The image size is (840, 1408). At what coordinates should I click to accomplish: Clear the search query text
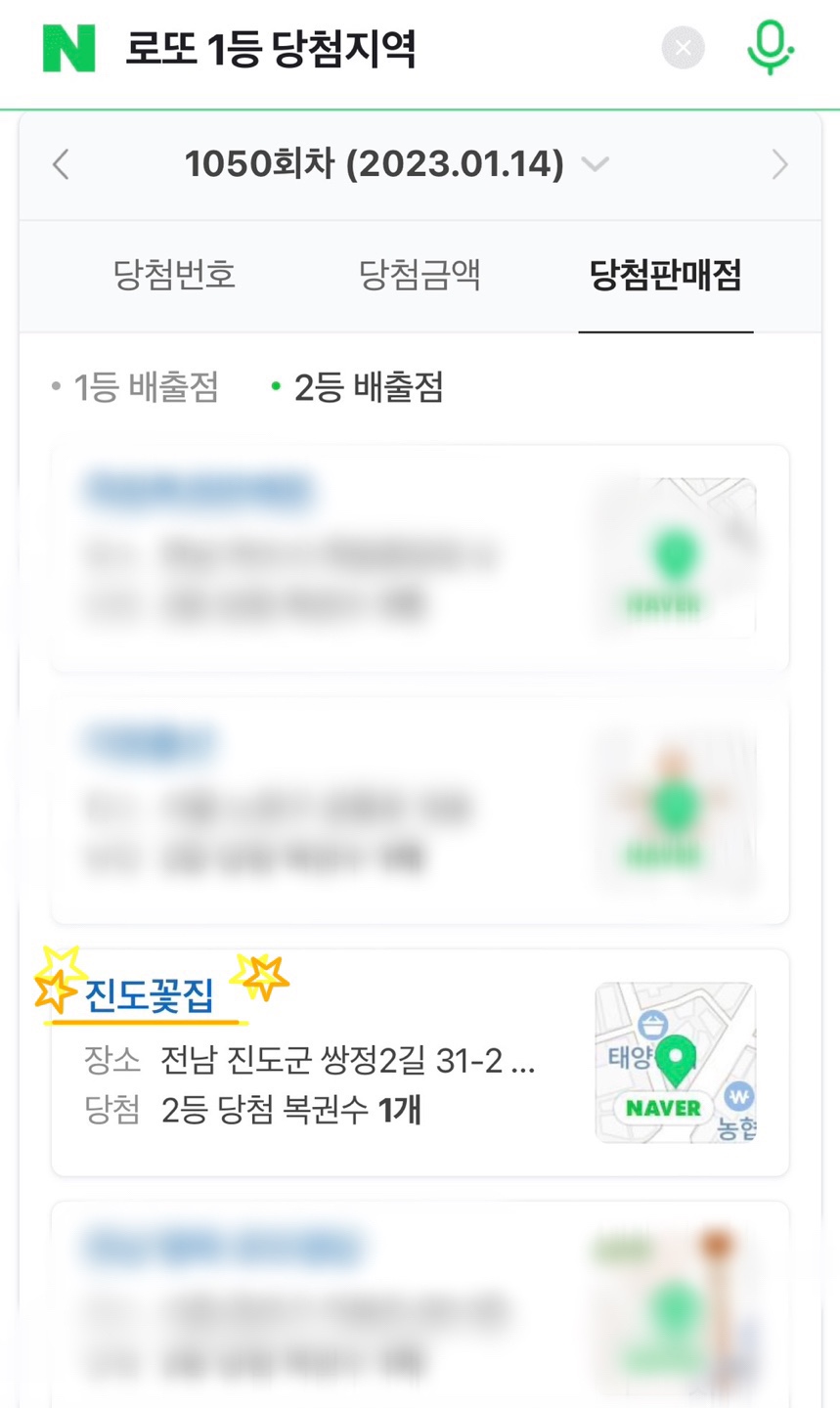point(683,48)
